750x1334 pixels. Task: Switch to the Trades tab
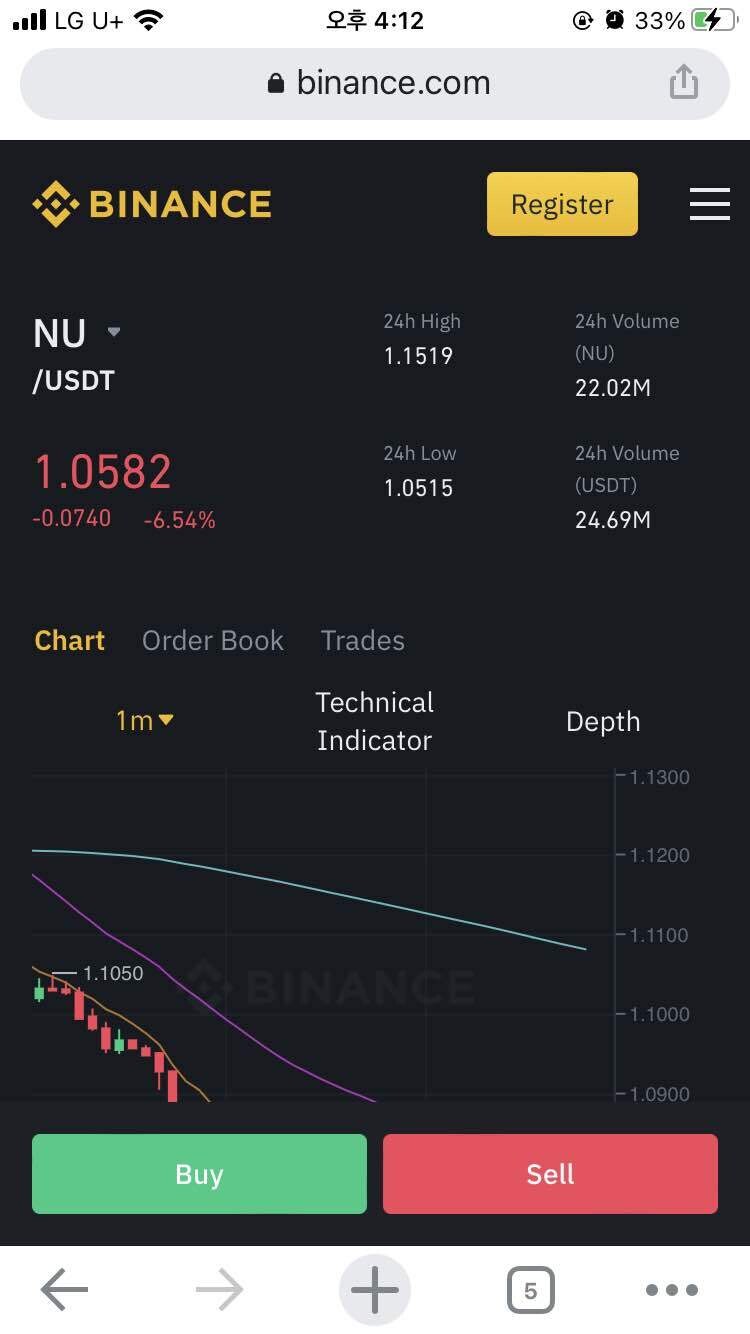tap(362, 641)
